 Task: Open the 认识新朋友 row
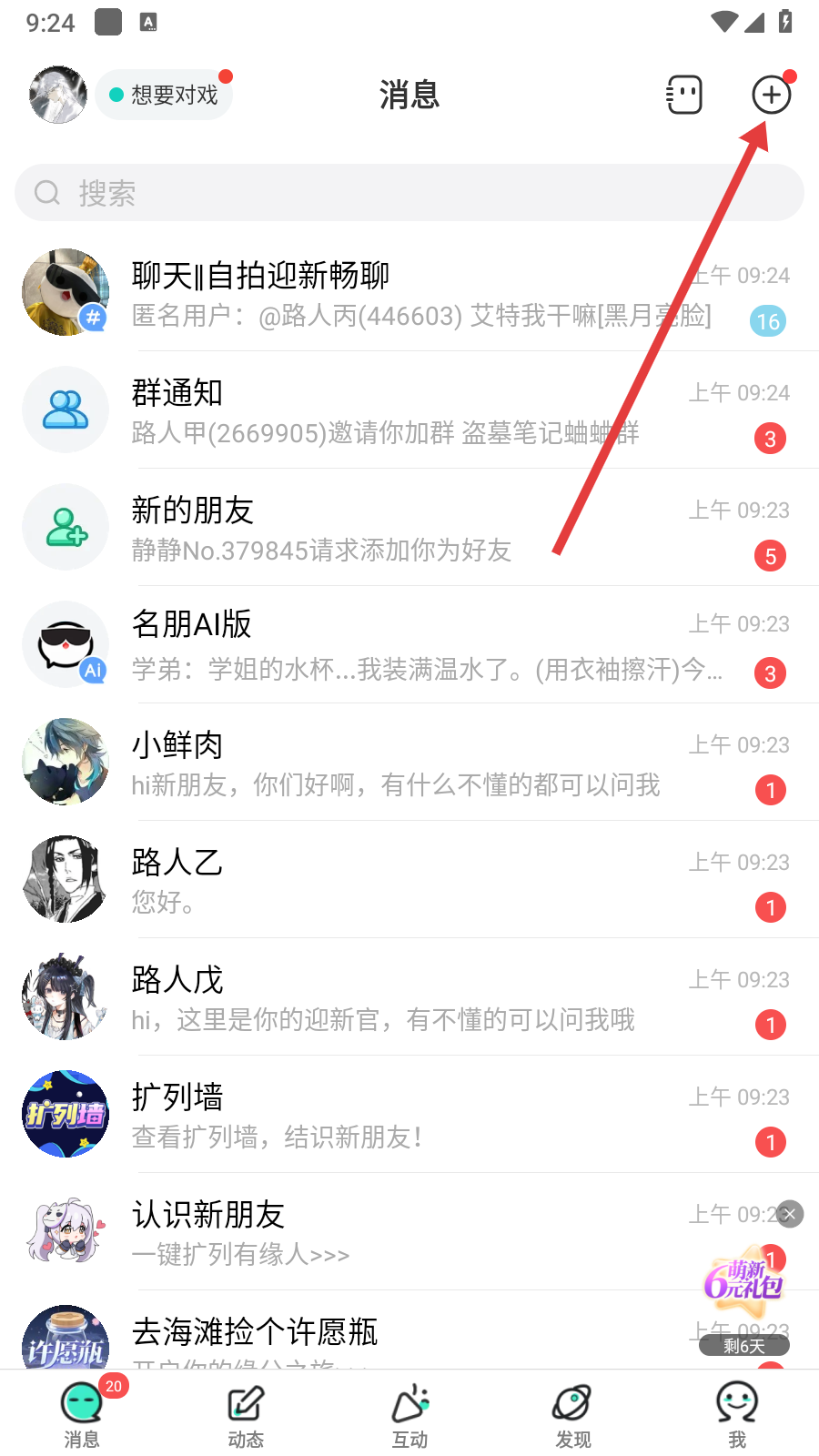point(364,1232)
